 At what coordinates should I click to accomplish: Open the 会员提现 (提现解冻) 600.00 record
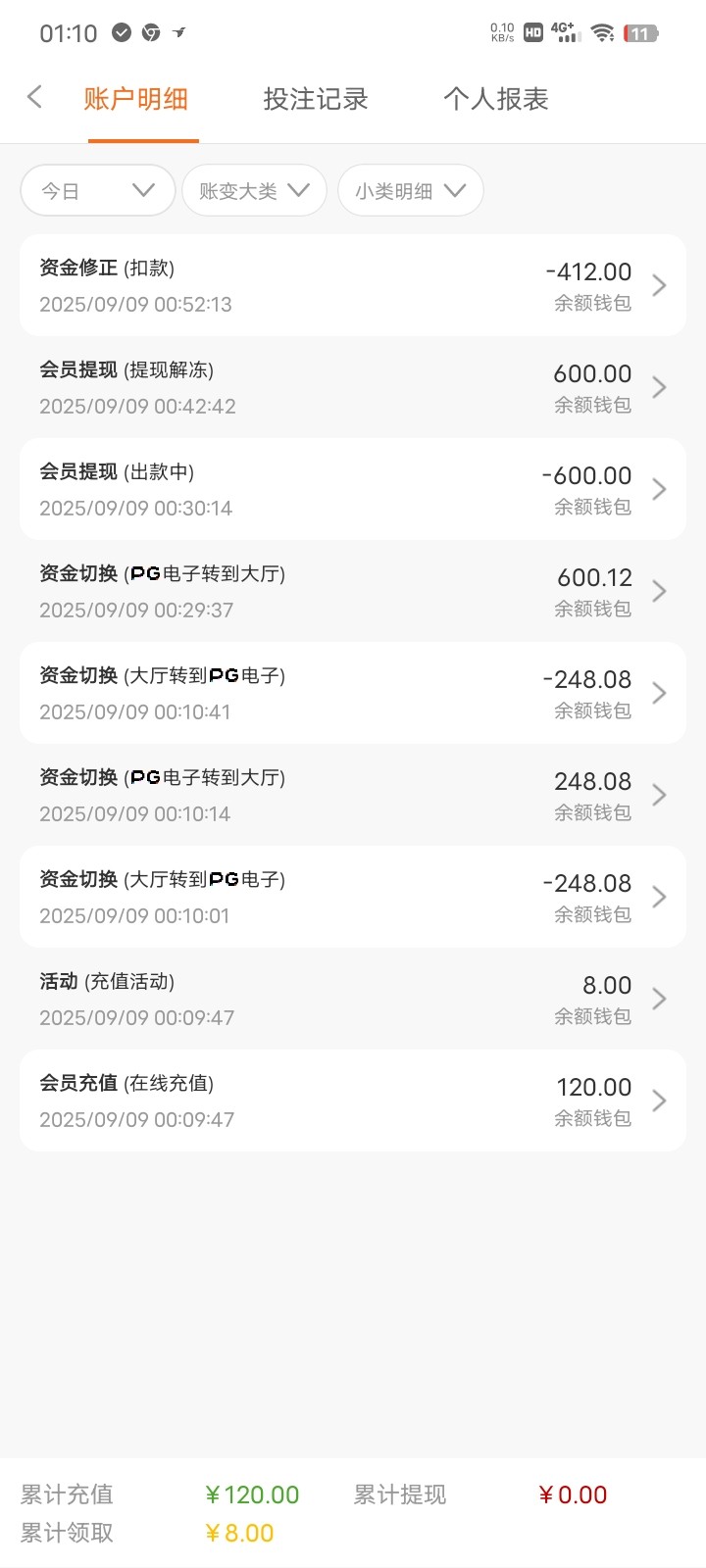[353, 387]
